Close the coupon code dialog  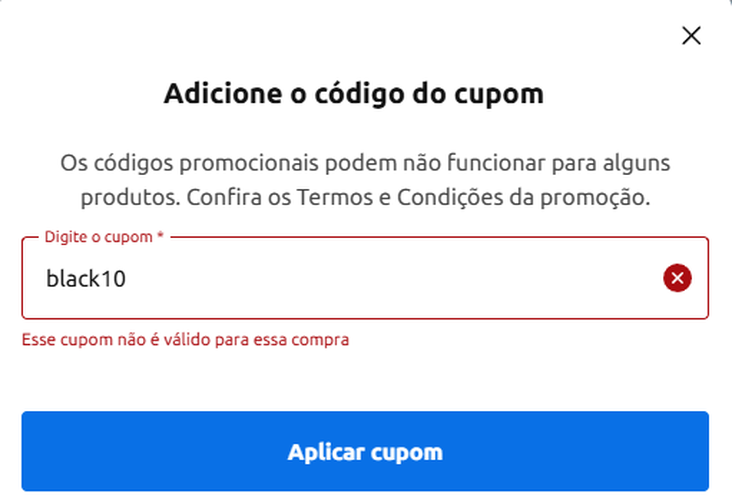point(691,36)
